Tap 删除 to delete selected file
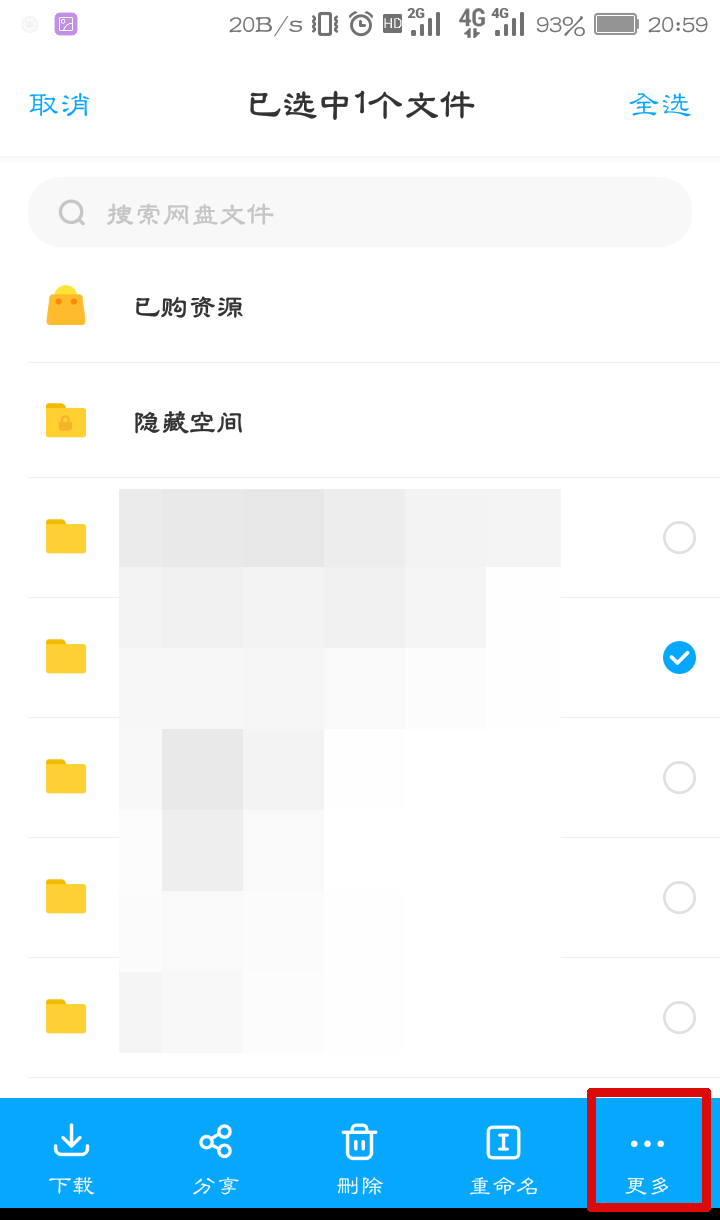Viewport: 720px width, 1220px height. 359,1158
